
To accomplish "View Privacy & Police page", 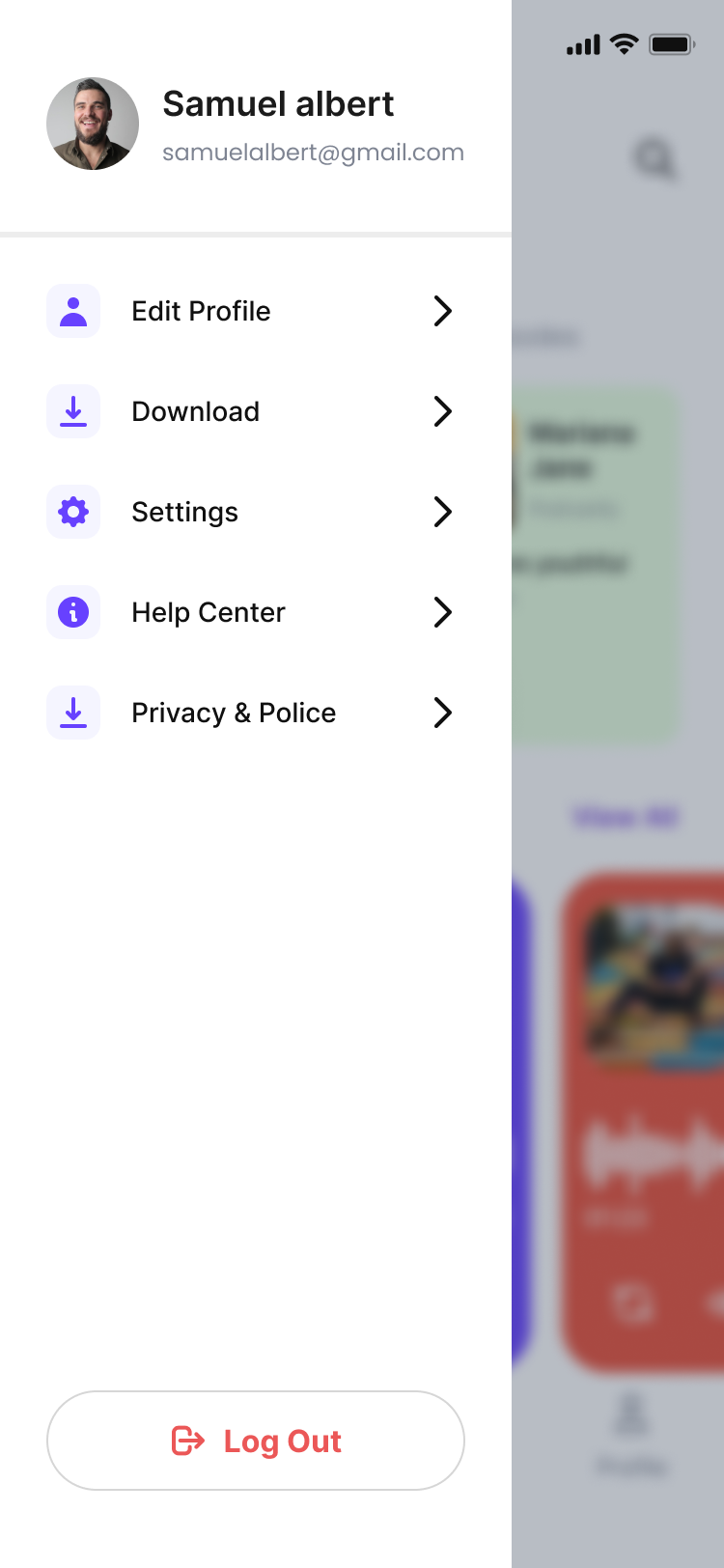I will coord(249,713).
